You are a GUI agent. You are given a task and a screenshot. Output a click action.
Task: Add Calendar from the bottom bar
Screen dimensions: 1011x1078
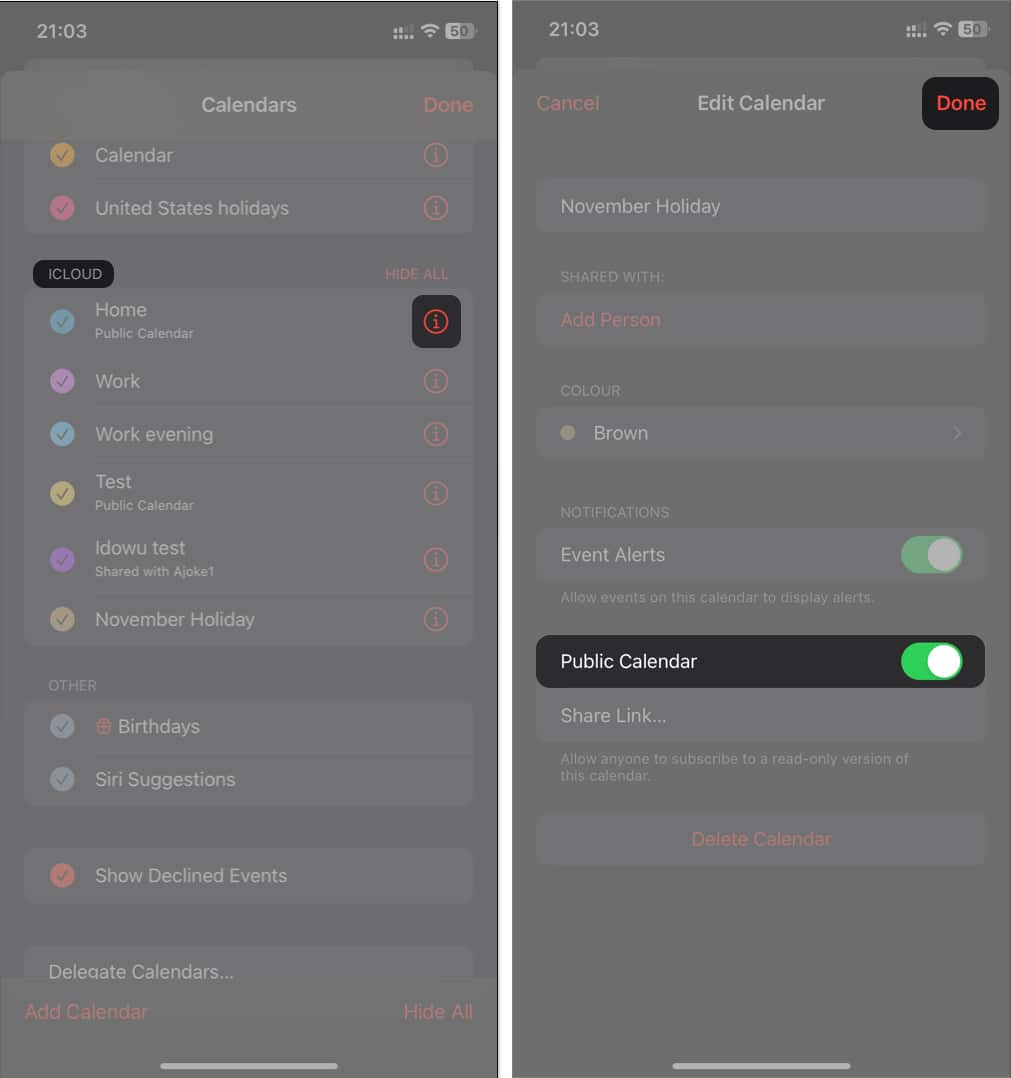(86, 1012)
